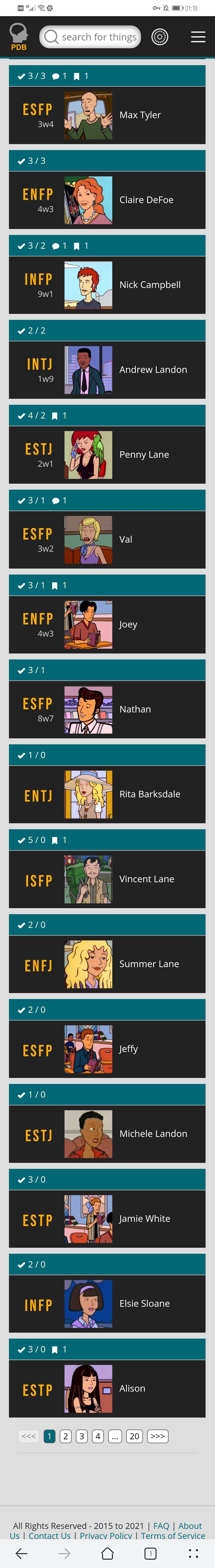Open the hamburger menu
The image size is (215, 1568).
[x=198, y=37]
